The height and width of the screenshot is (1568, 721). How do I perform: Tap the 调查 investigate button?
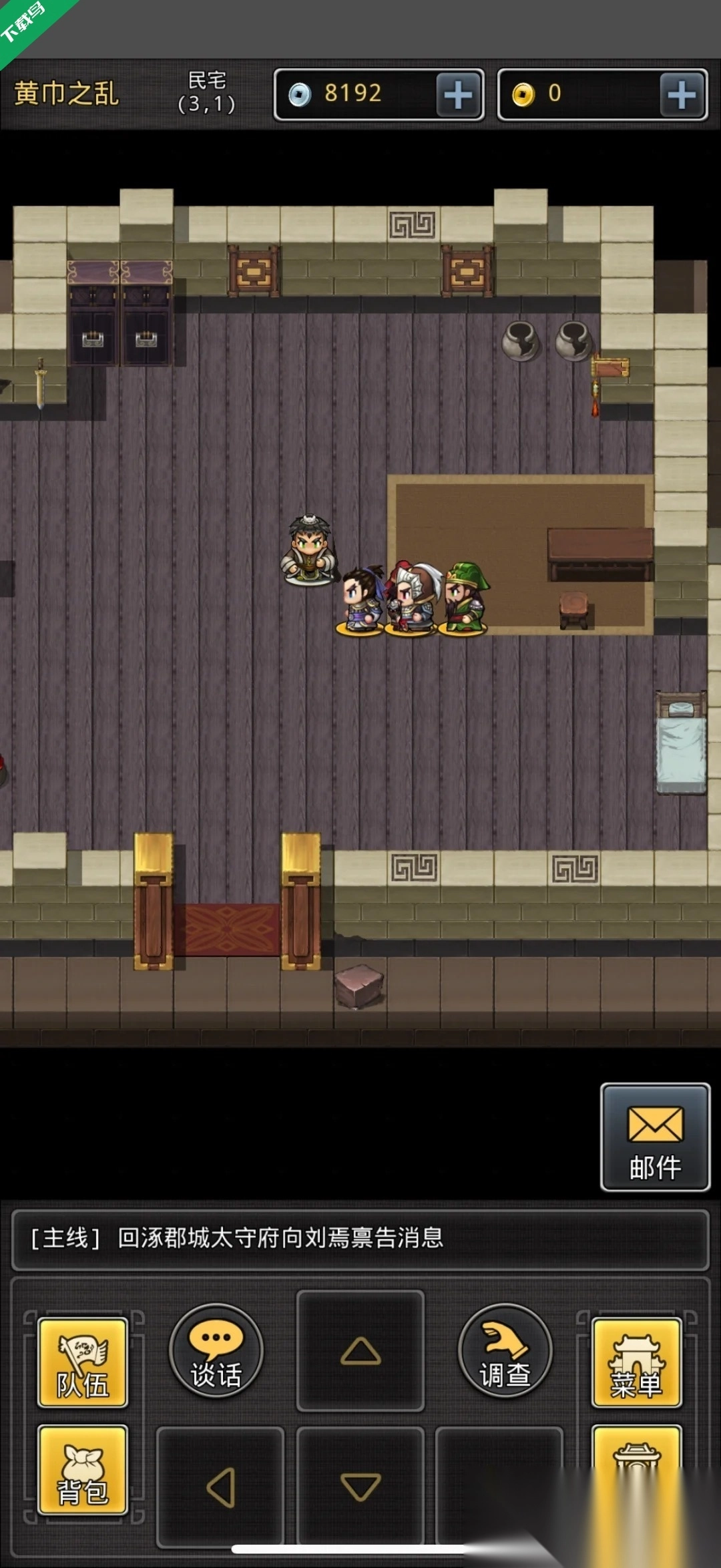[x=505, y=1350]
